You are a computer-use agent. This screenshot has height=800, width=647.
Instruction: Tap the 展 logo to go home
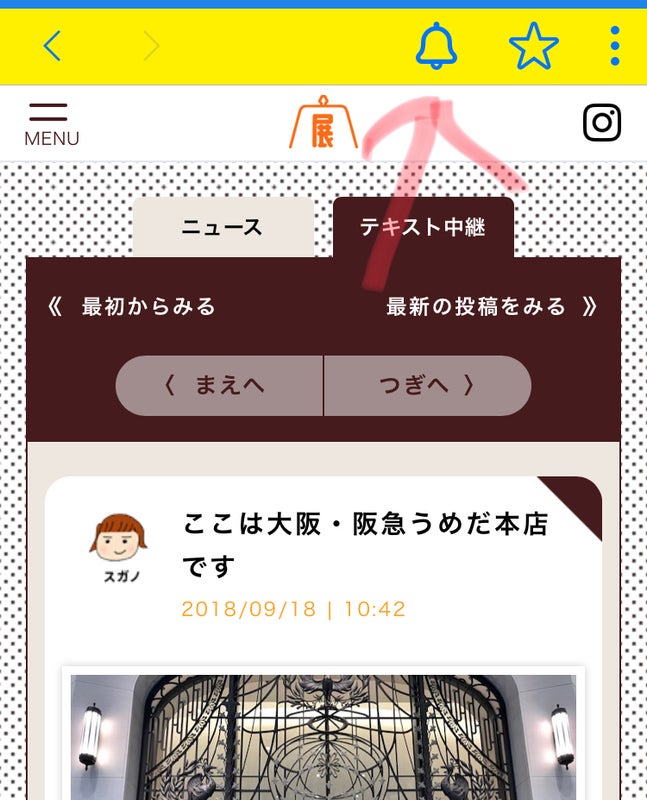[x=322, y=124]
